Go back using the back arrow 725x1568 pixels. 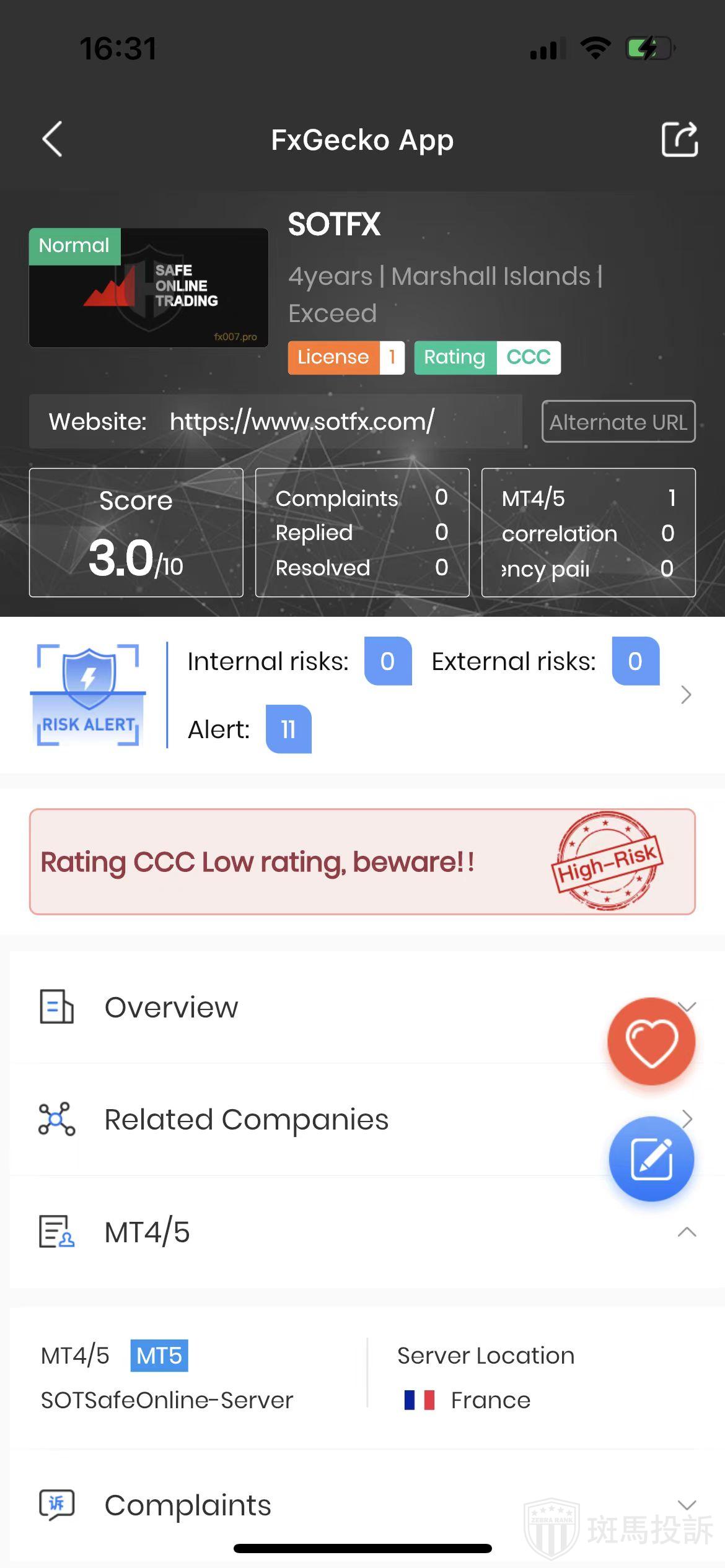[53, 139]
